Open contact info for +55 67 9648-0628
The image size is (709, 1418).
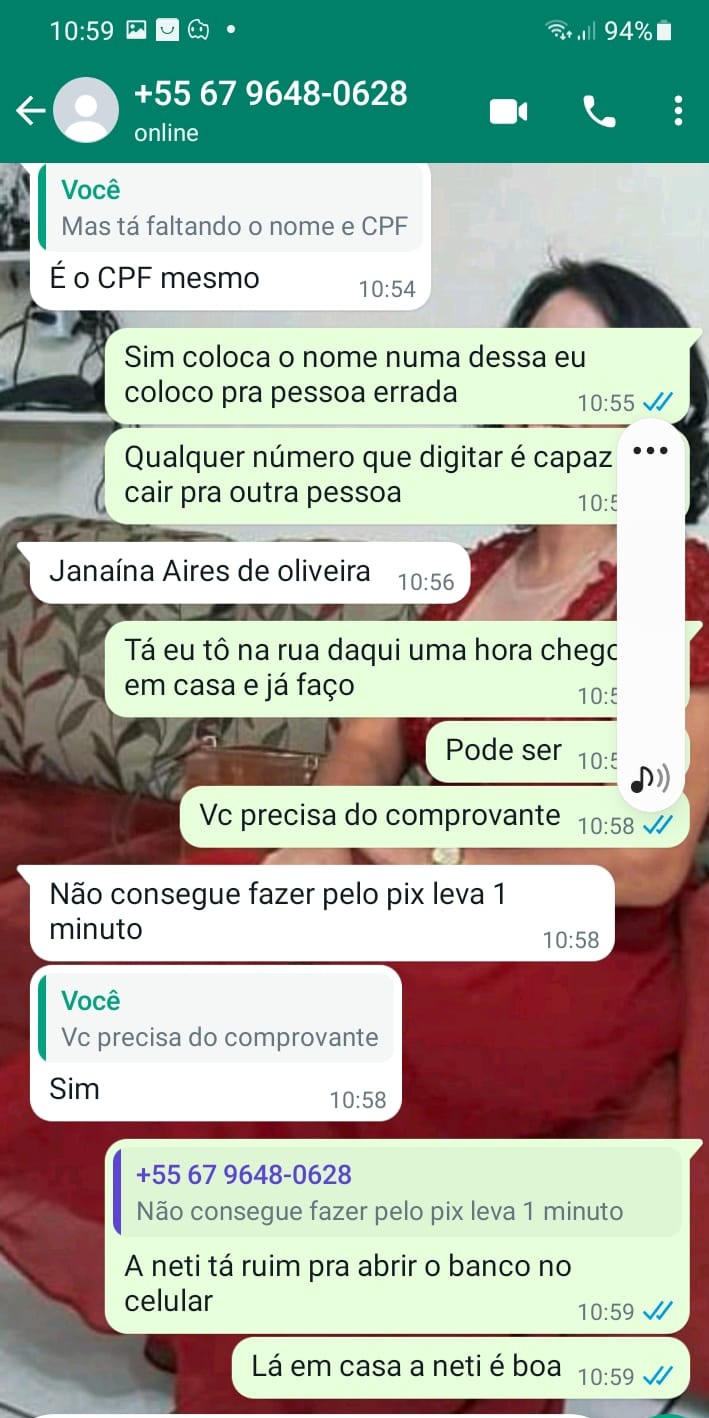(270, 110)
